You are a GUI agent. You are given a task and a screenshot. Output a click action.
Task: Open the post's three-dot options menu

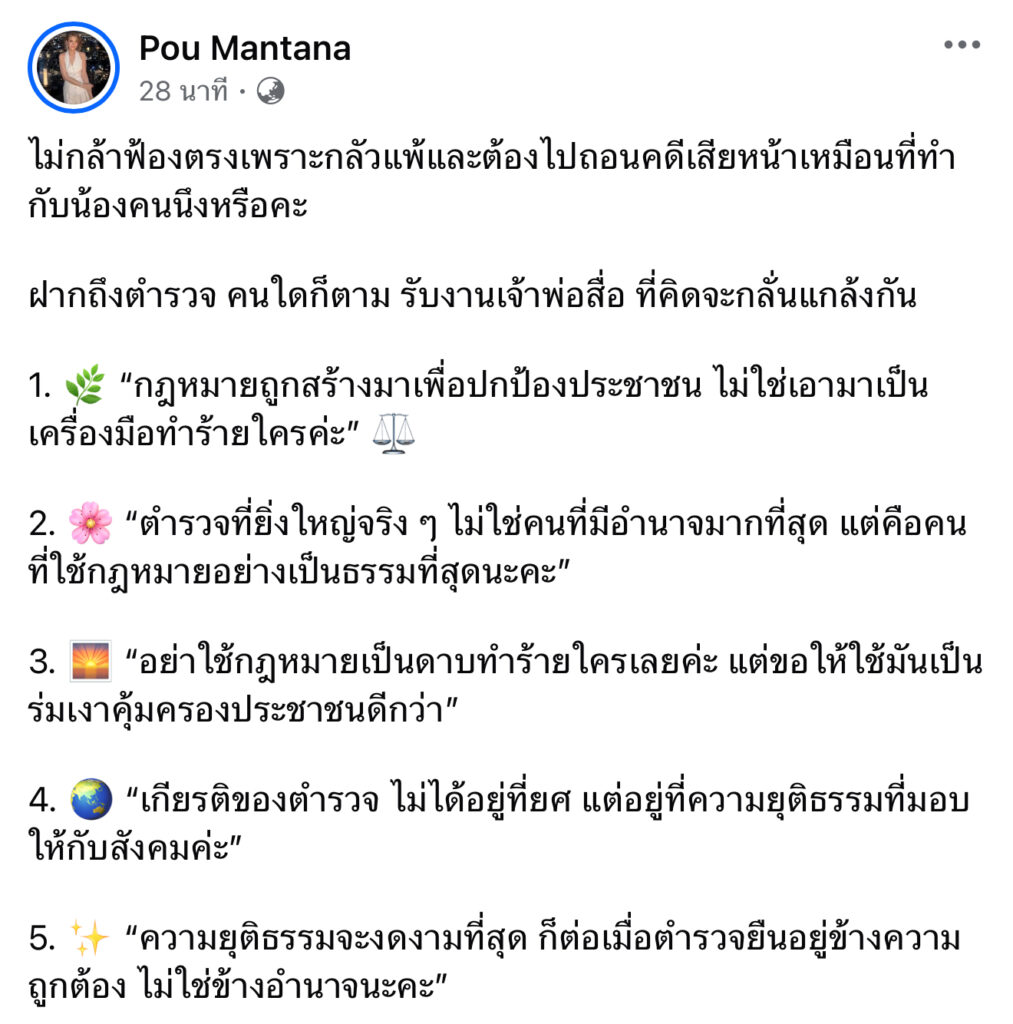[962, 45]
